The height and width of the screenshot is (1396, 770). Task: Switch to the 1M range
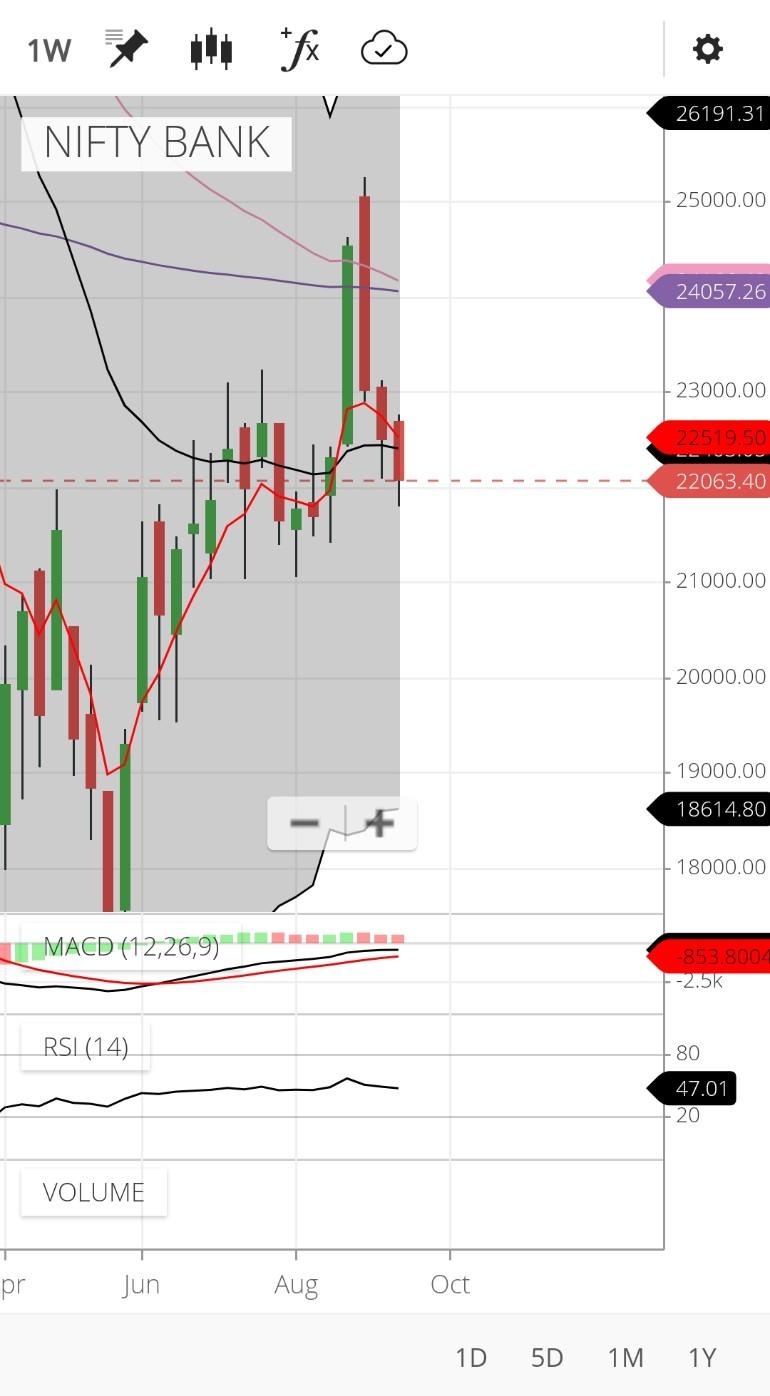click(625, 1357)
